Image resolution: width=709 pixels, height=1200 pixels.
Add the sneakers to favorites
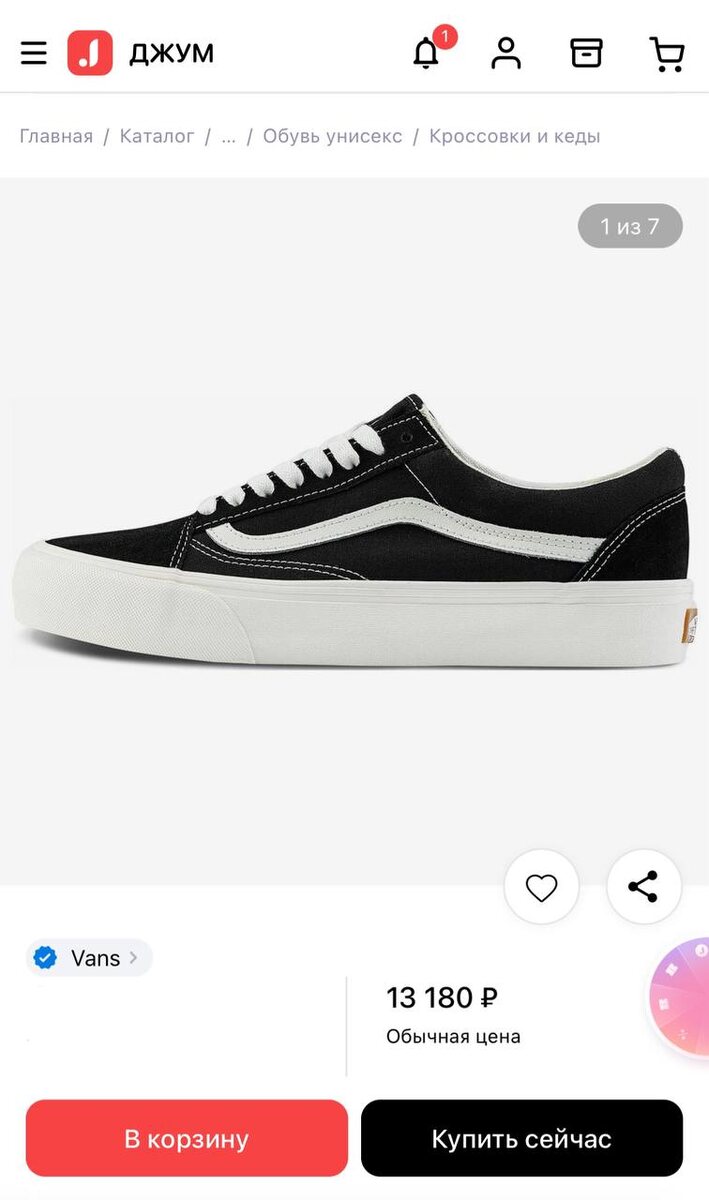541,887
